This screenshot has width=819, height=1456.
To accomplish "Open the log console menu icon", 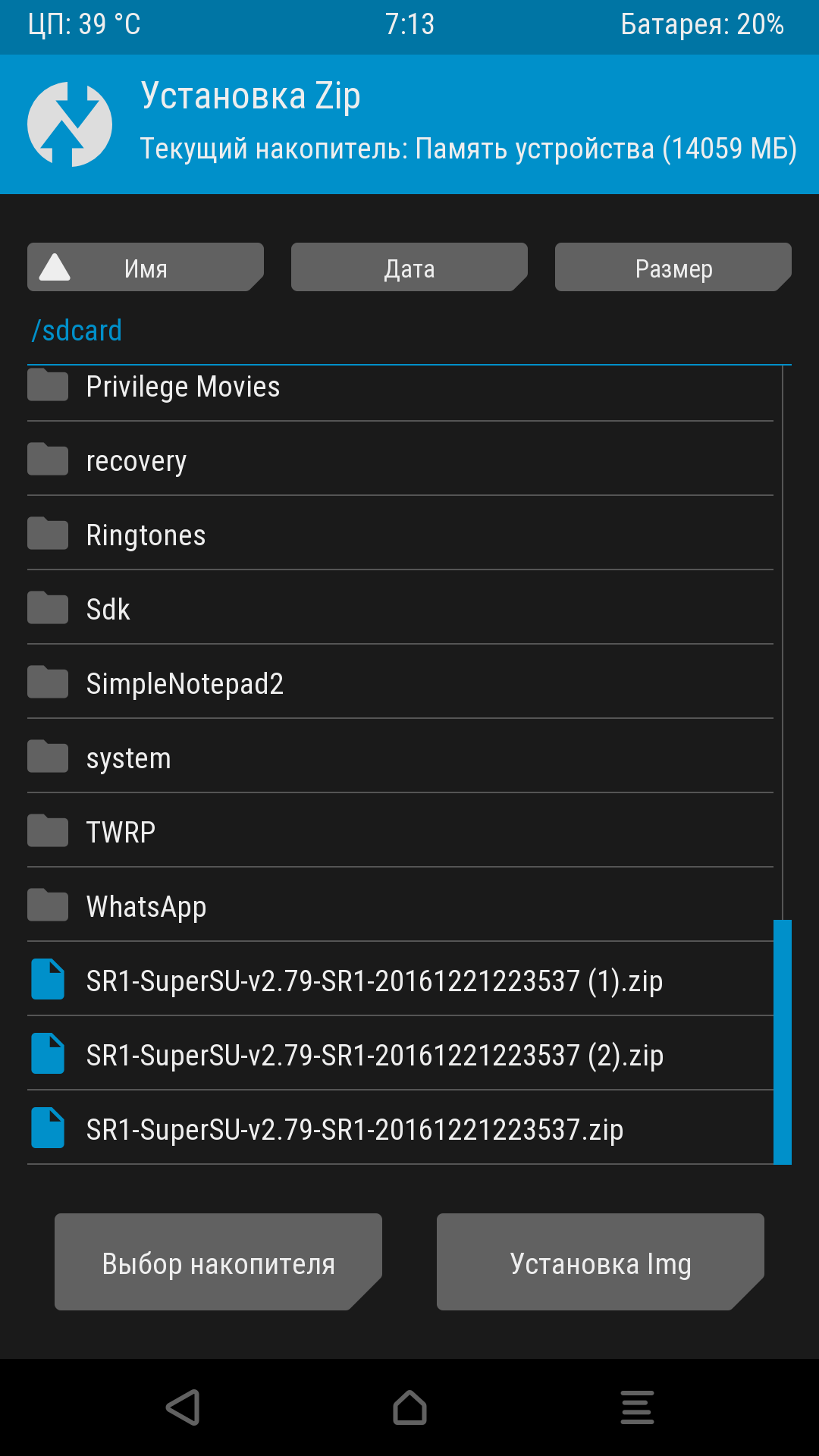I will click(x=637, y=1408).
